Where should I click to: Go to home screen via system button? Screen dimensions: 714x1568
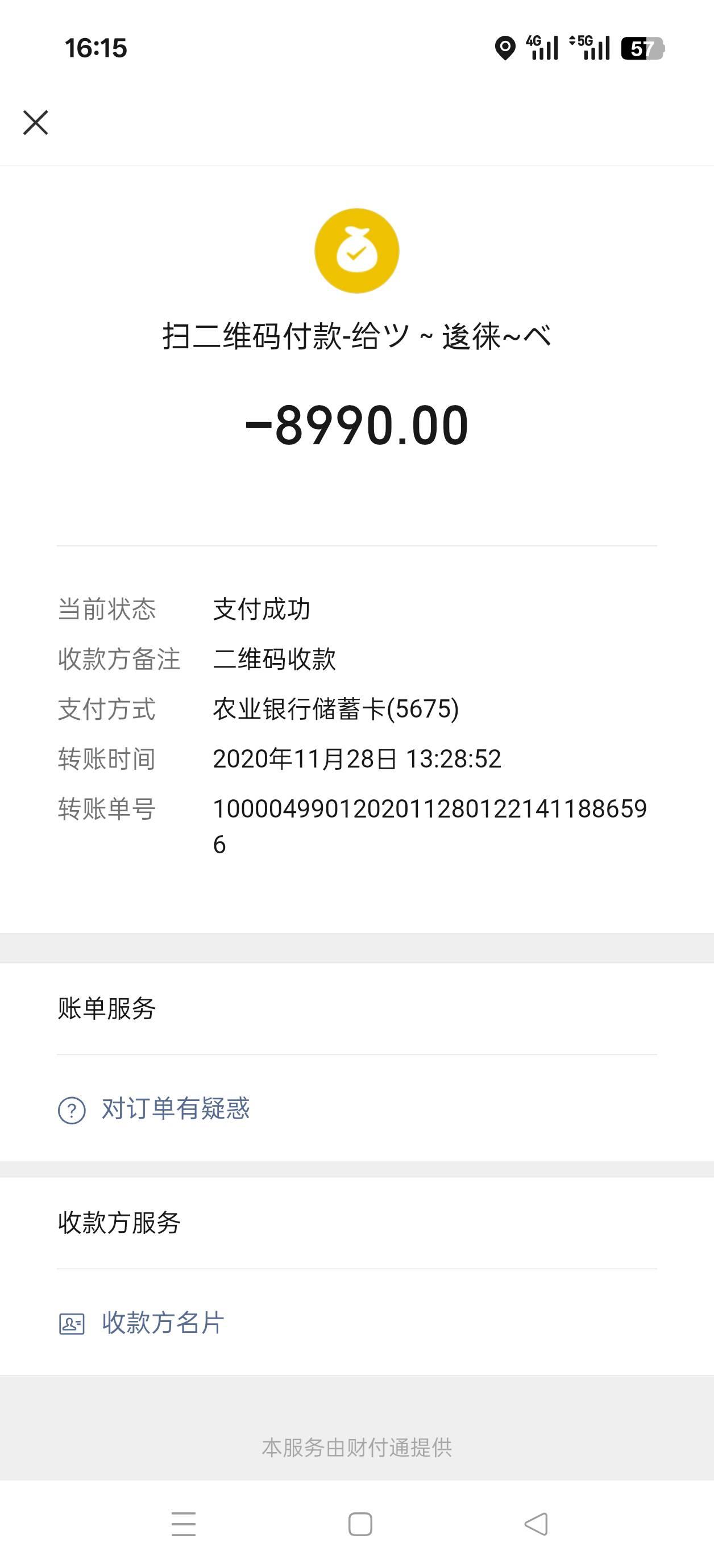360,1524
